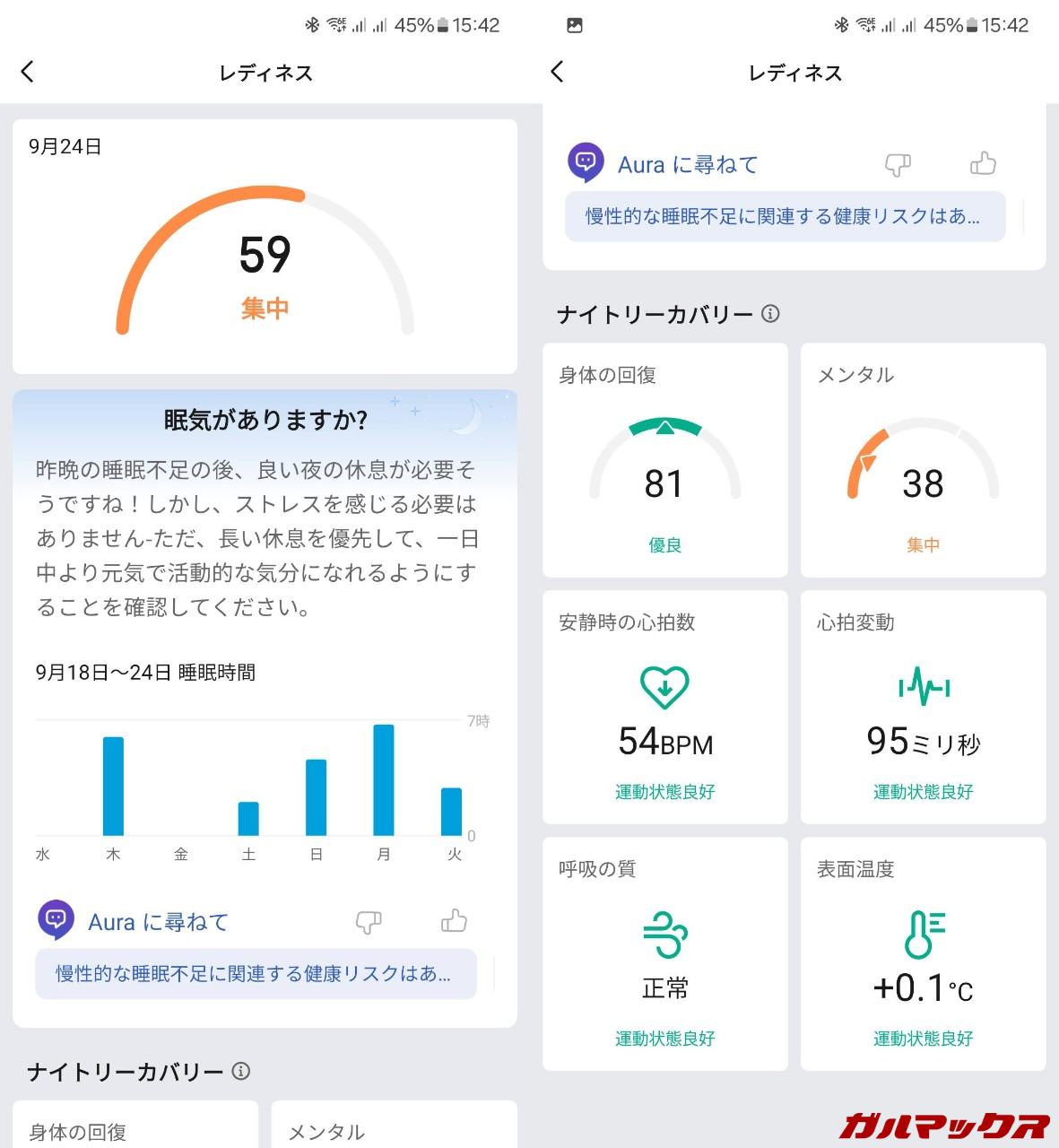This screenshot has width=1059, height=1148.
Task: Show info for ナイトリーカバリー above the 81 score
Action: [770, 314]
